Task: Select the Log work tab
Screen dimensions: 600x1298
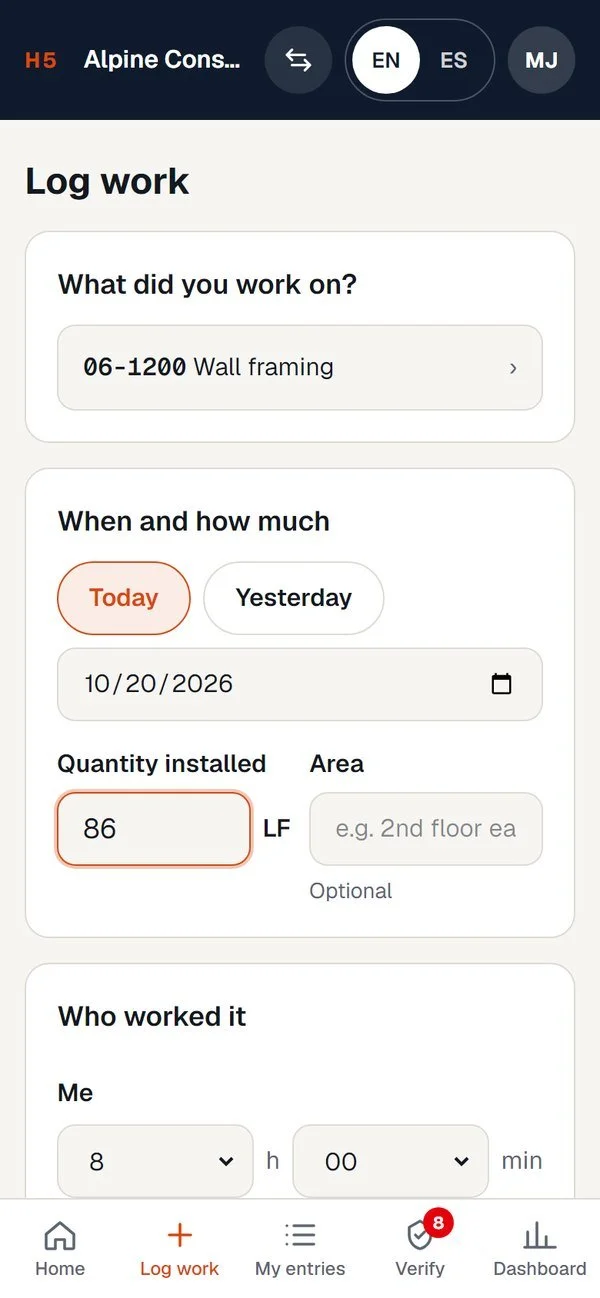Action: click(x=180, y=1249)
